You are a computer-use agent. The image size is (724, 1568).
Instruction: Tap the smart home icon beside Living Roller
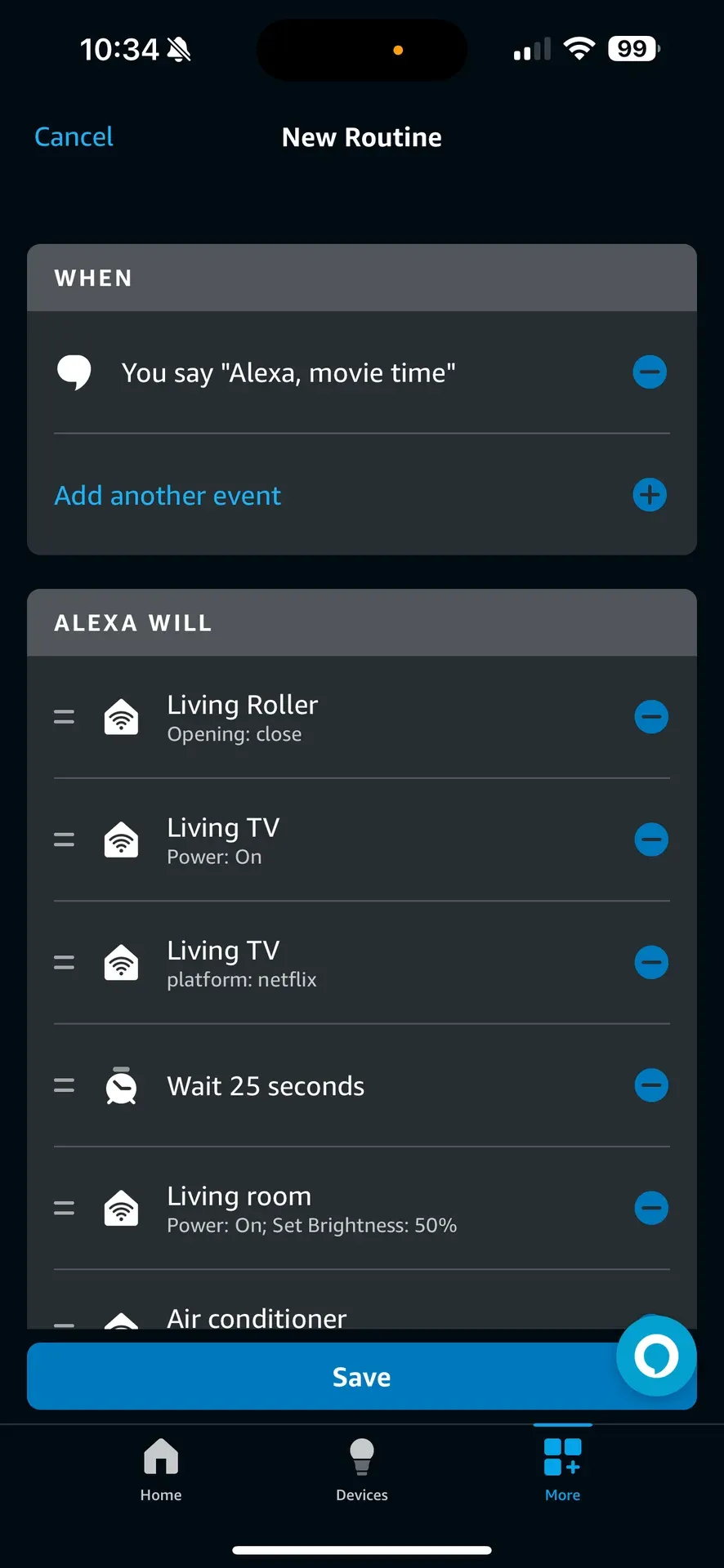pyautogui.click(x=121, y=716)
